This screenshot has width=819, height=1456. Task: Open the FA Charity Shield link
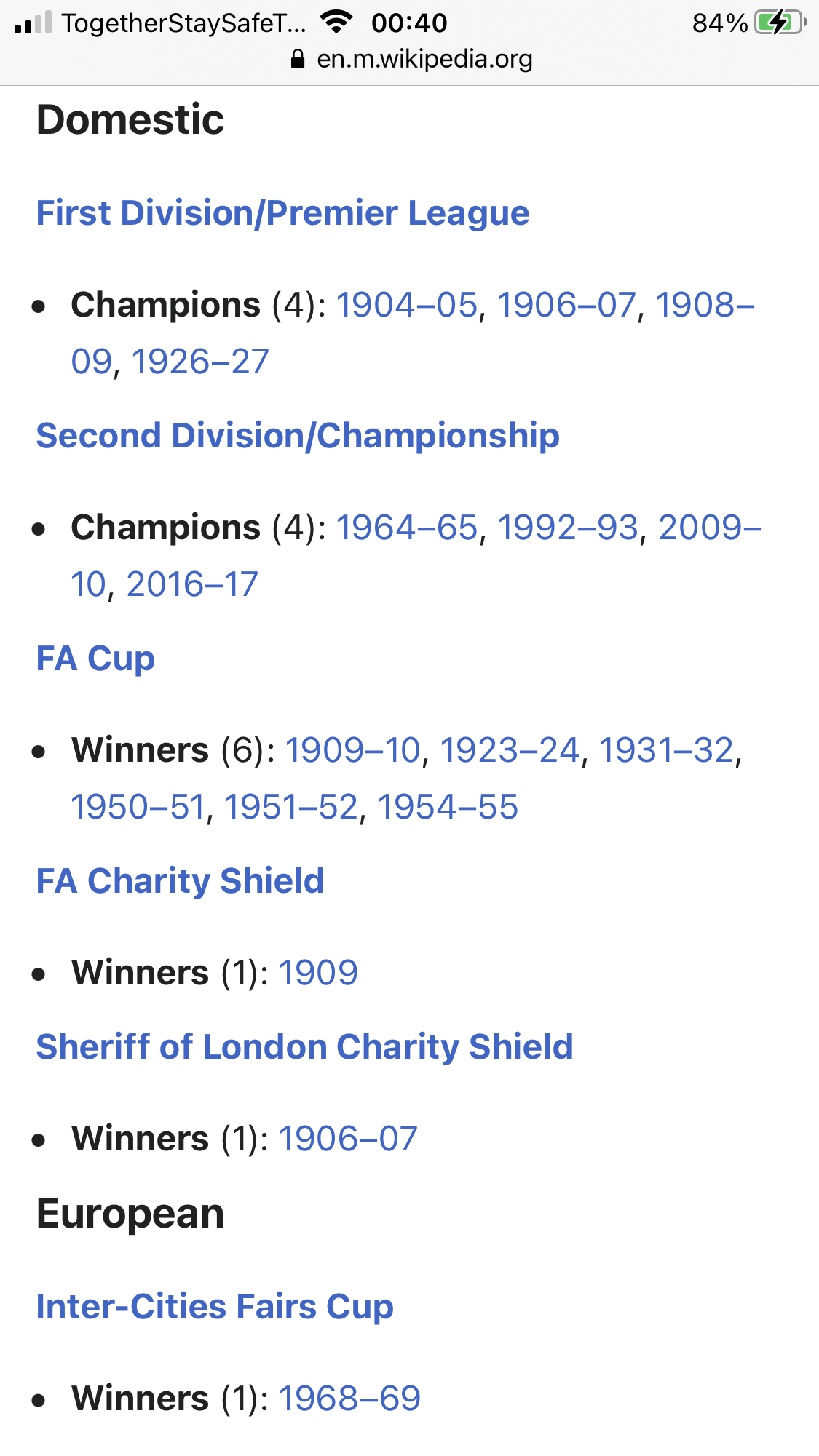(x=180, y=881)
